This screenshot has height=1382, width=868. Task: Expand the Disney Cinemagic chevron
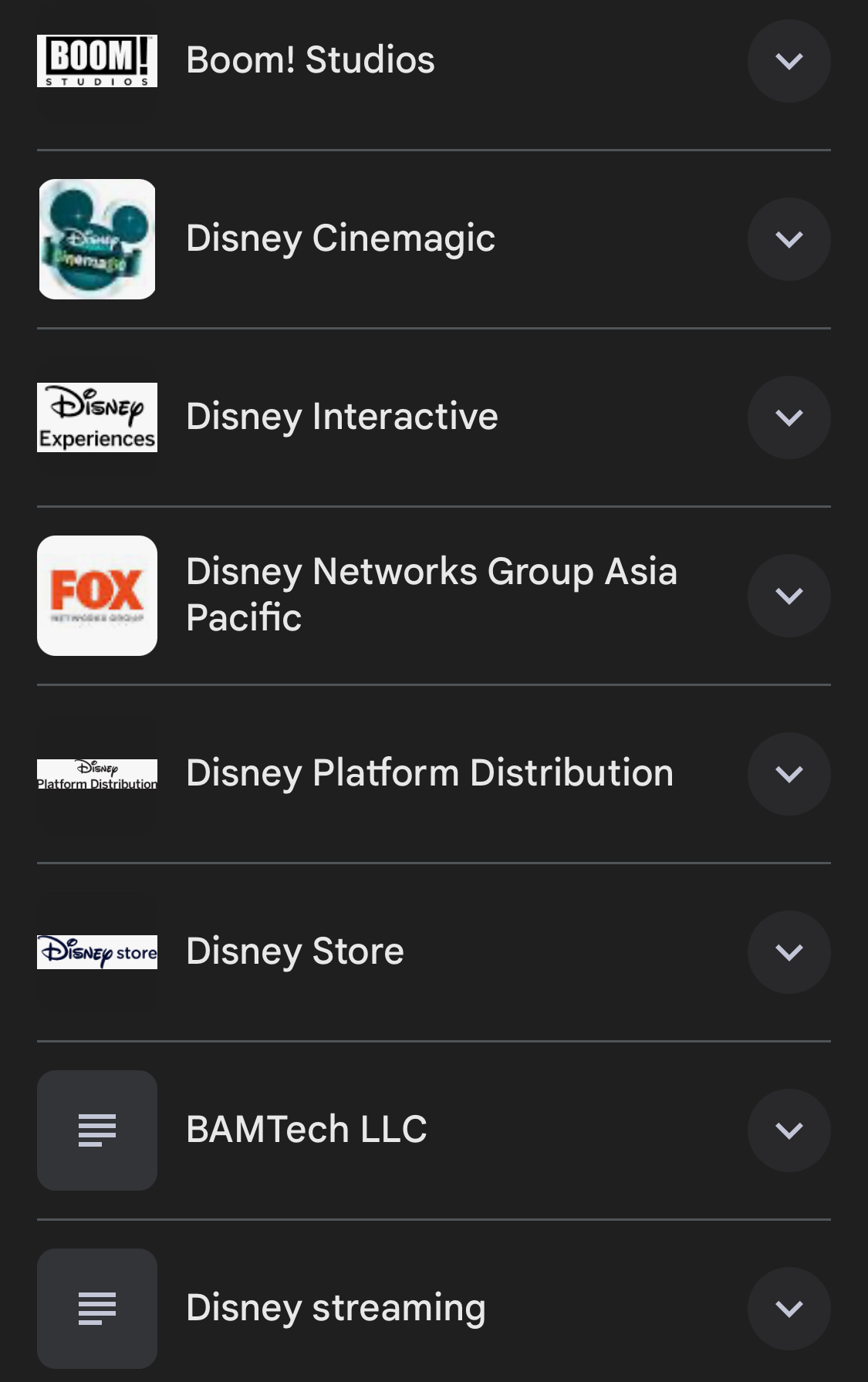pyautogui.click(x=789, y=239)
